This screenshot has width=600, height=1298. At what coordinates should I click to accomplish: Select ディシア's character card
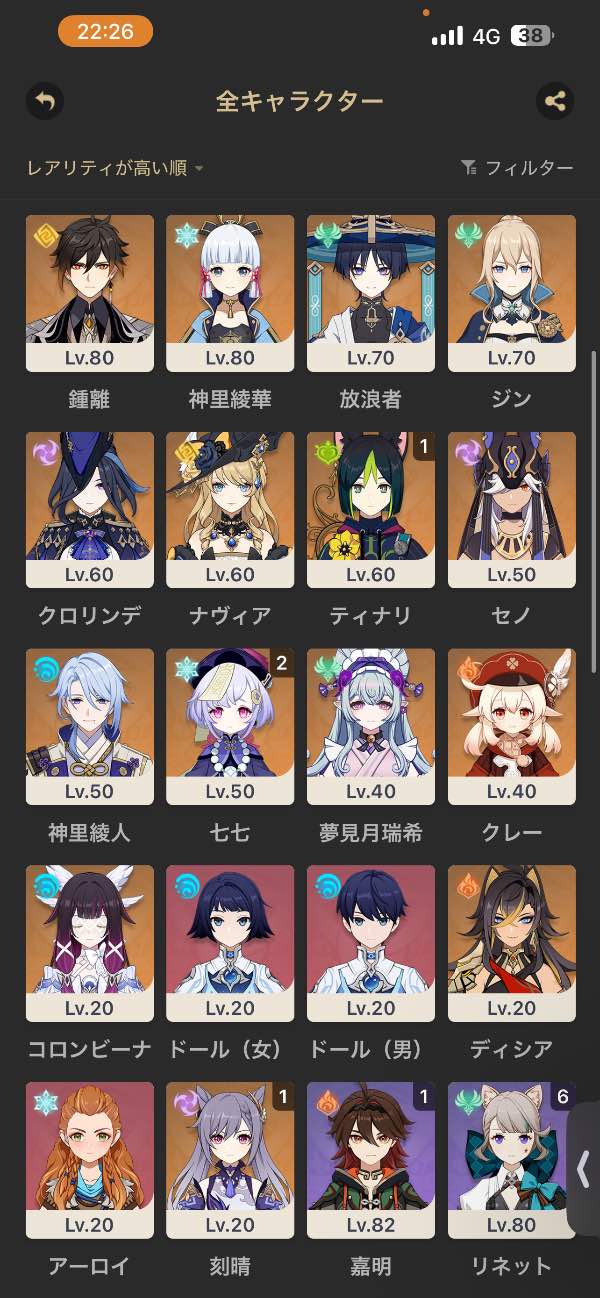512,943
